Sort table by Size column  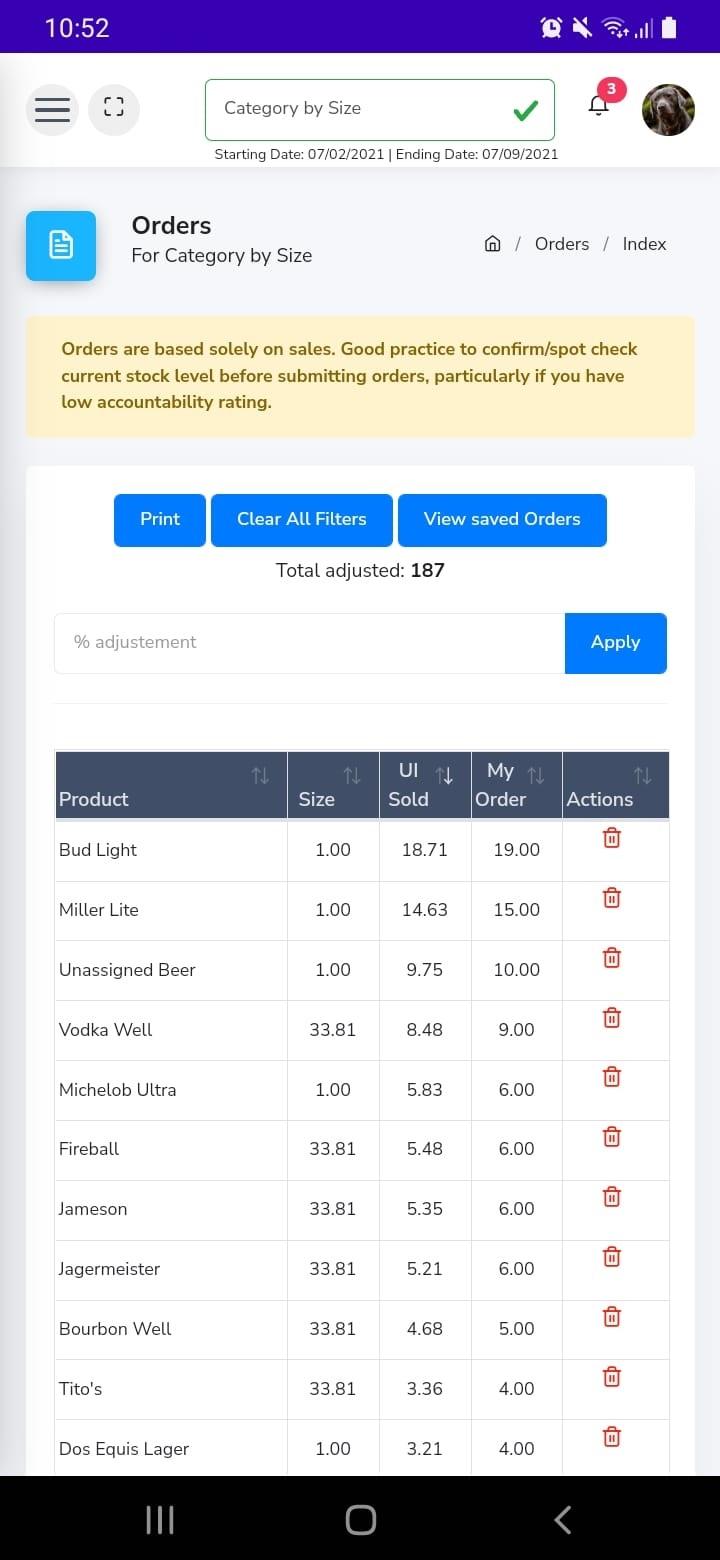[333, 786]
